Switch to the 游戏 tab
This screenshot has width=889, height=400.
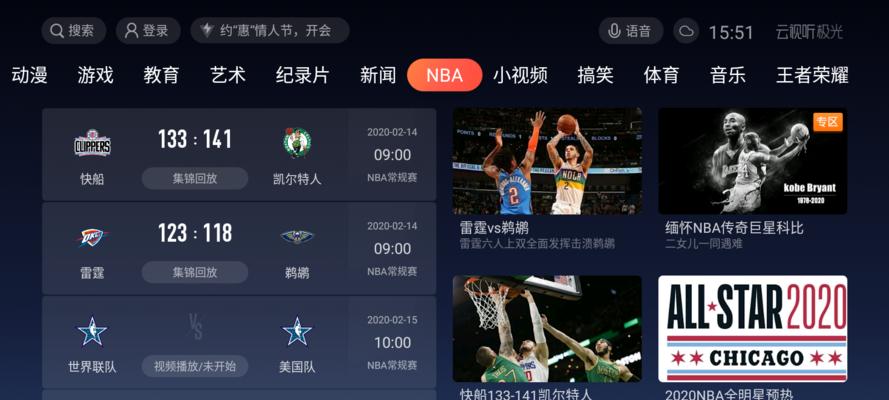pos(95,75)
